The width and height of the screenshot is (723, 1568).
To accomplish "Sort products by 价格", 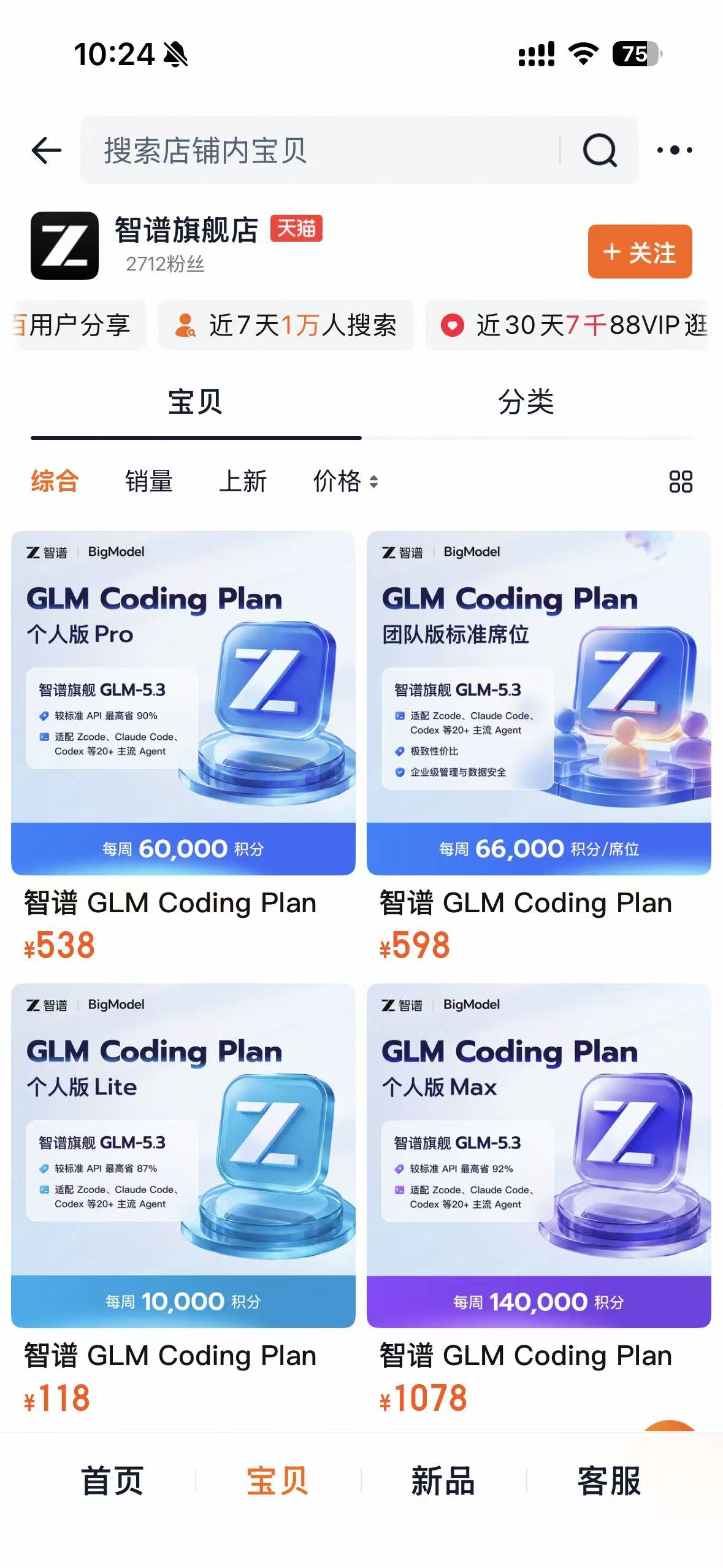I will [345, 481].
